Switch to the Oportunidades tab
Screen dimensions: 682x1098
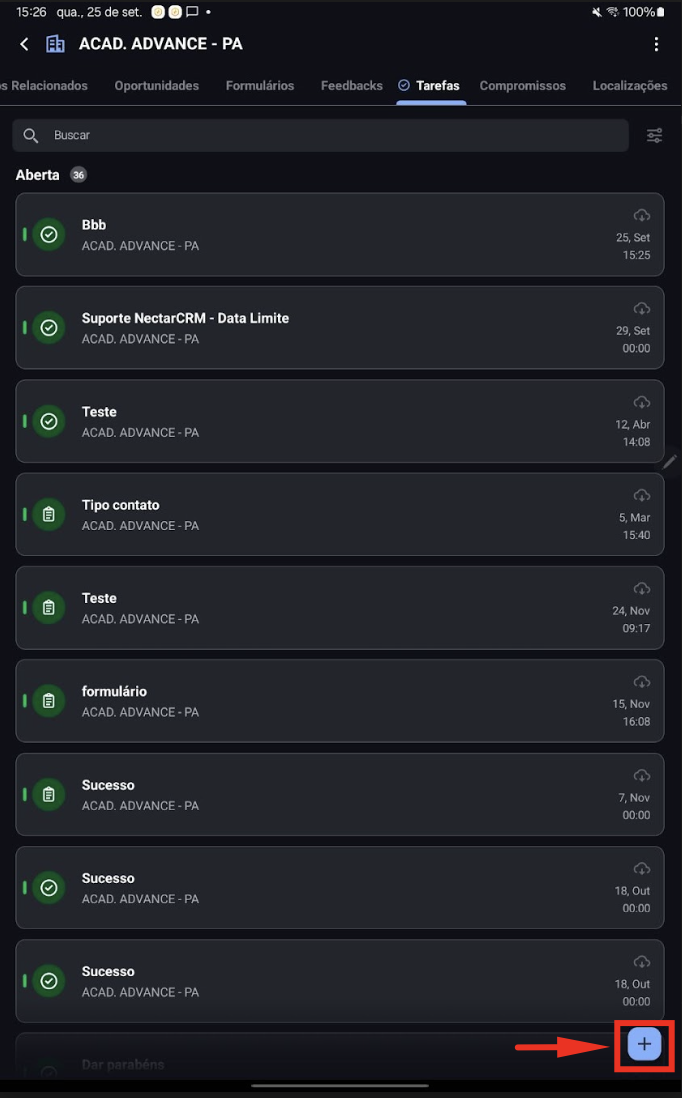coord(156,85)
